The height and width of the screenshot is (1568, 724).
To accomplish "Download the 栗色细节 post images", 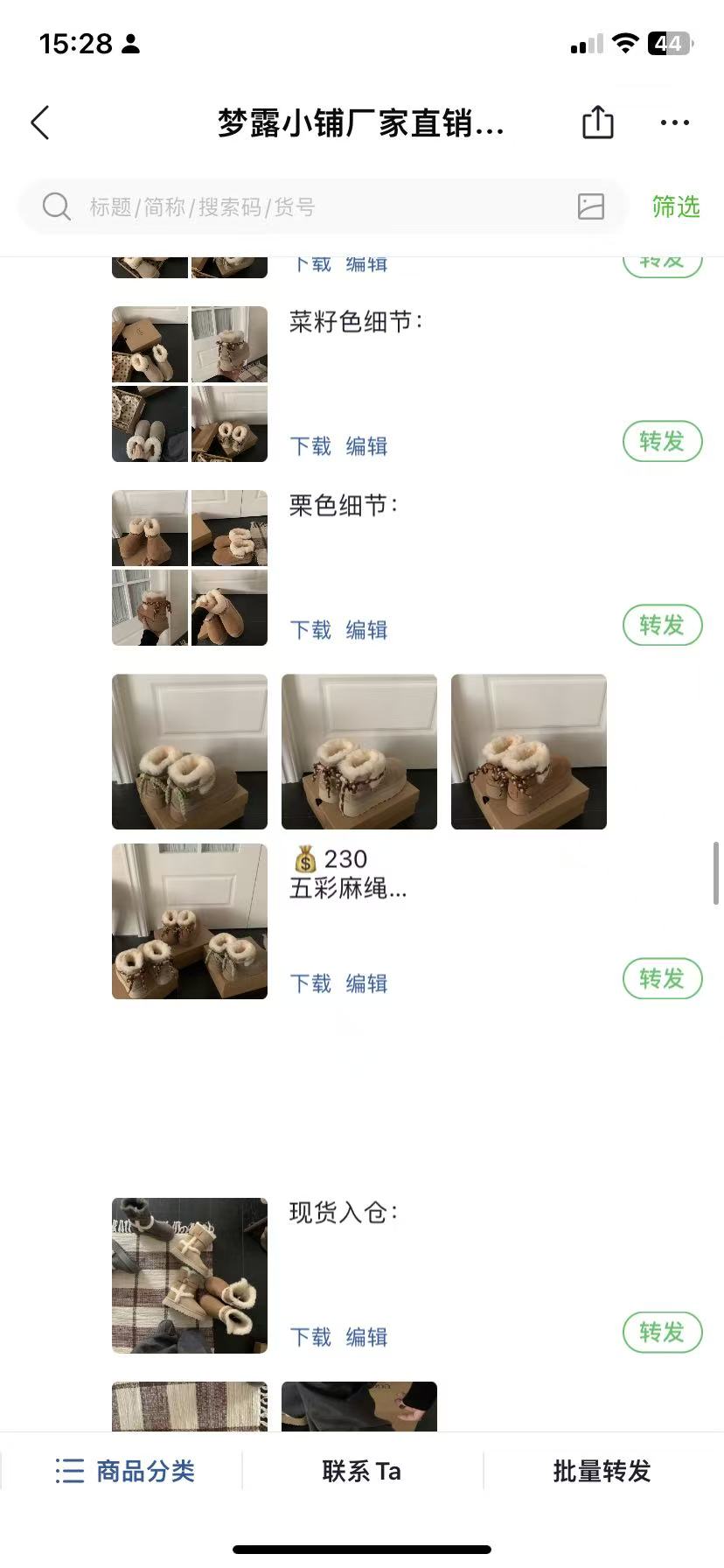I will click(310, 630).
